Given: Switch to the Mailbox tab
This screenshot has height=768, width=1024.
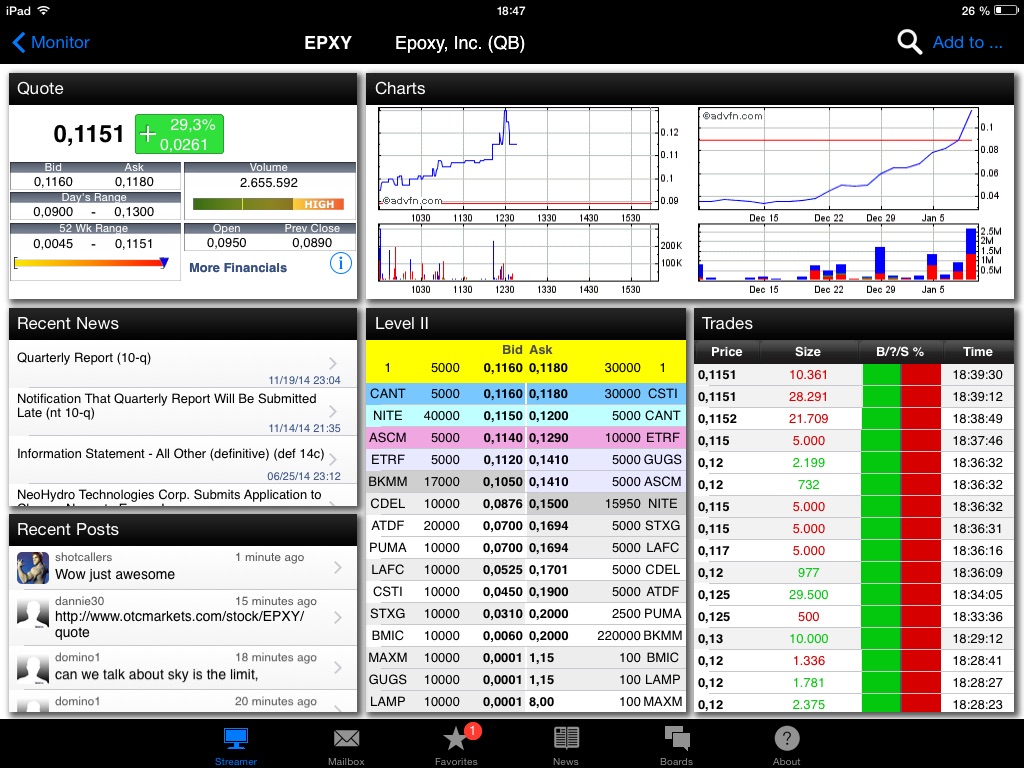Looking at the screenshot, I should (x=346, y=745).
